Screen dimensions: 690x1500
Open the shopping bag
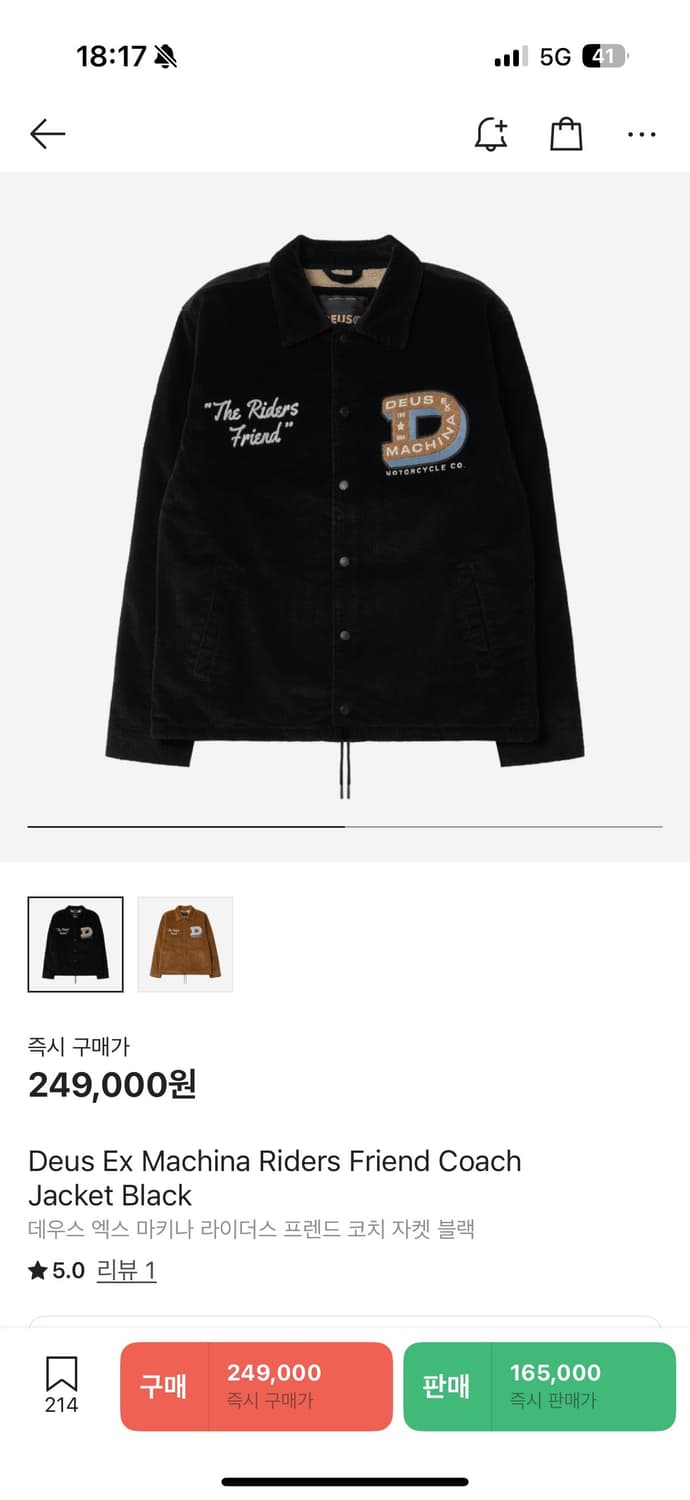pyautogui.click(x=566, y=134)
